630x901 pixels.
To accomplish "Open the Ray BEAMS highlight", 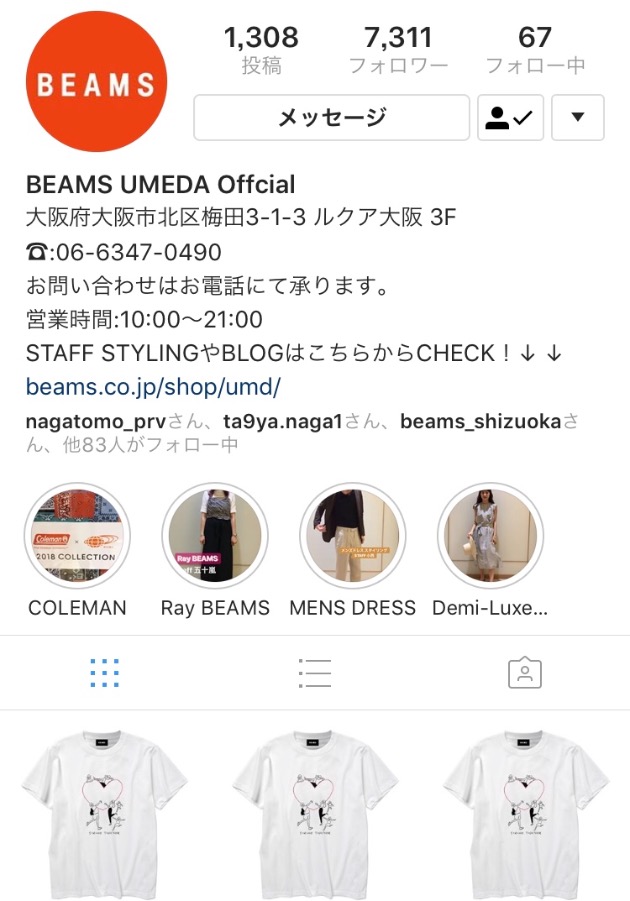I will click(x=215, y=537).
